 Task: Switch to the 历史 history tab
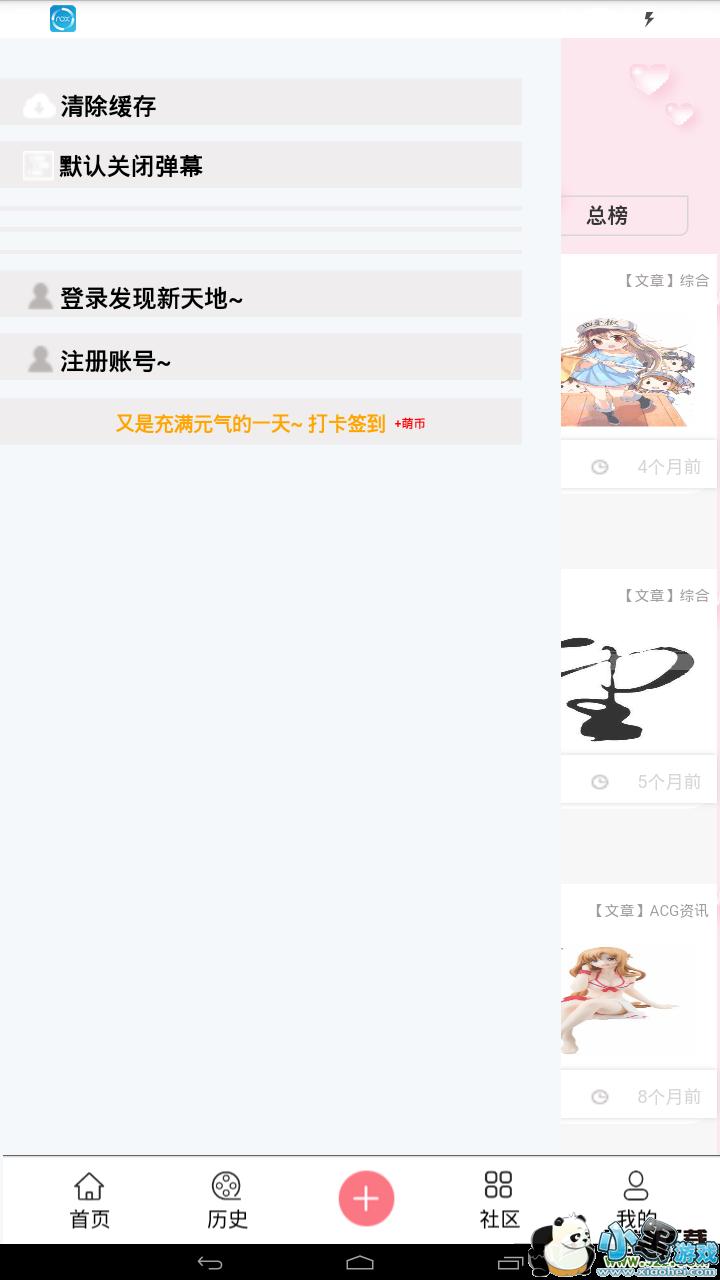tap(227, 1200)
